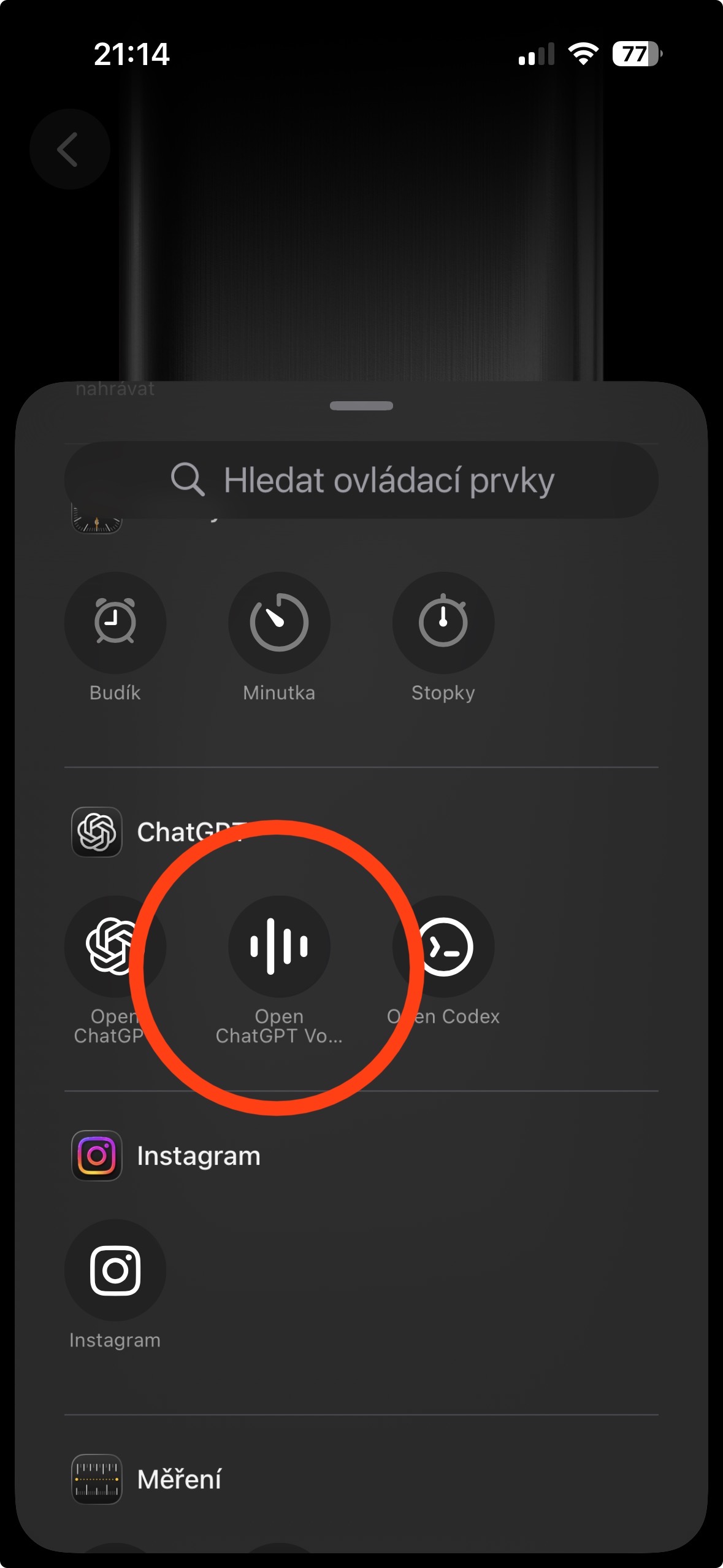
Task: Add the Instagram camera control
Action: coord(115,1270)
